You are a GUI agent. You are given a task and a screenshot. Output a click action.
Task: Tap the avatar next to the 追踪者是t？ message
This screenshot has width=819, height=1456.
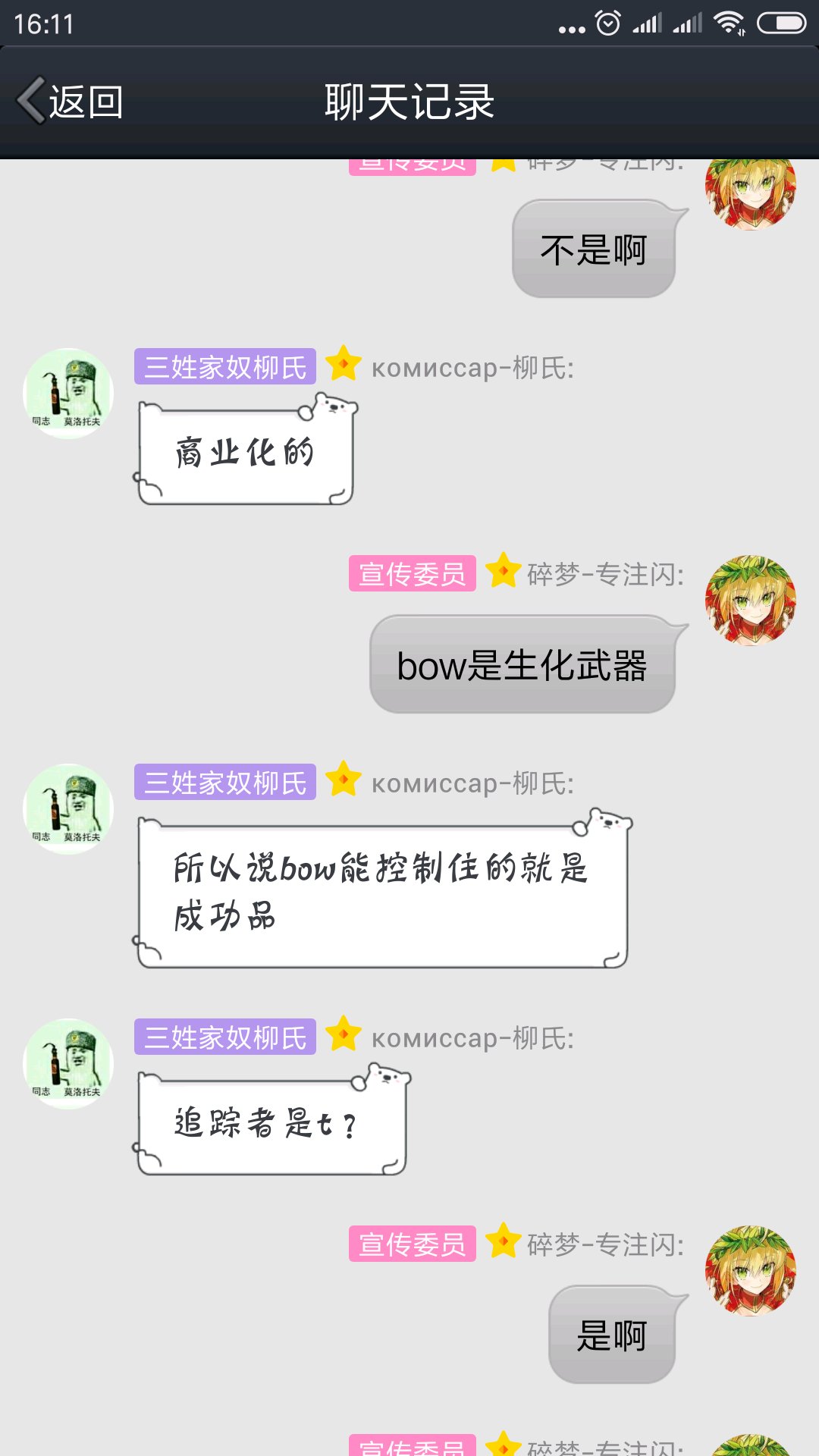pyautogui.click(x=68, y=1064)
